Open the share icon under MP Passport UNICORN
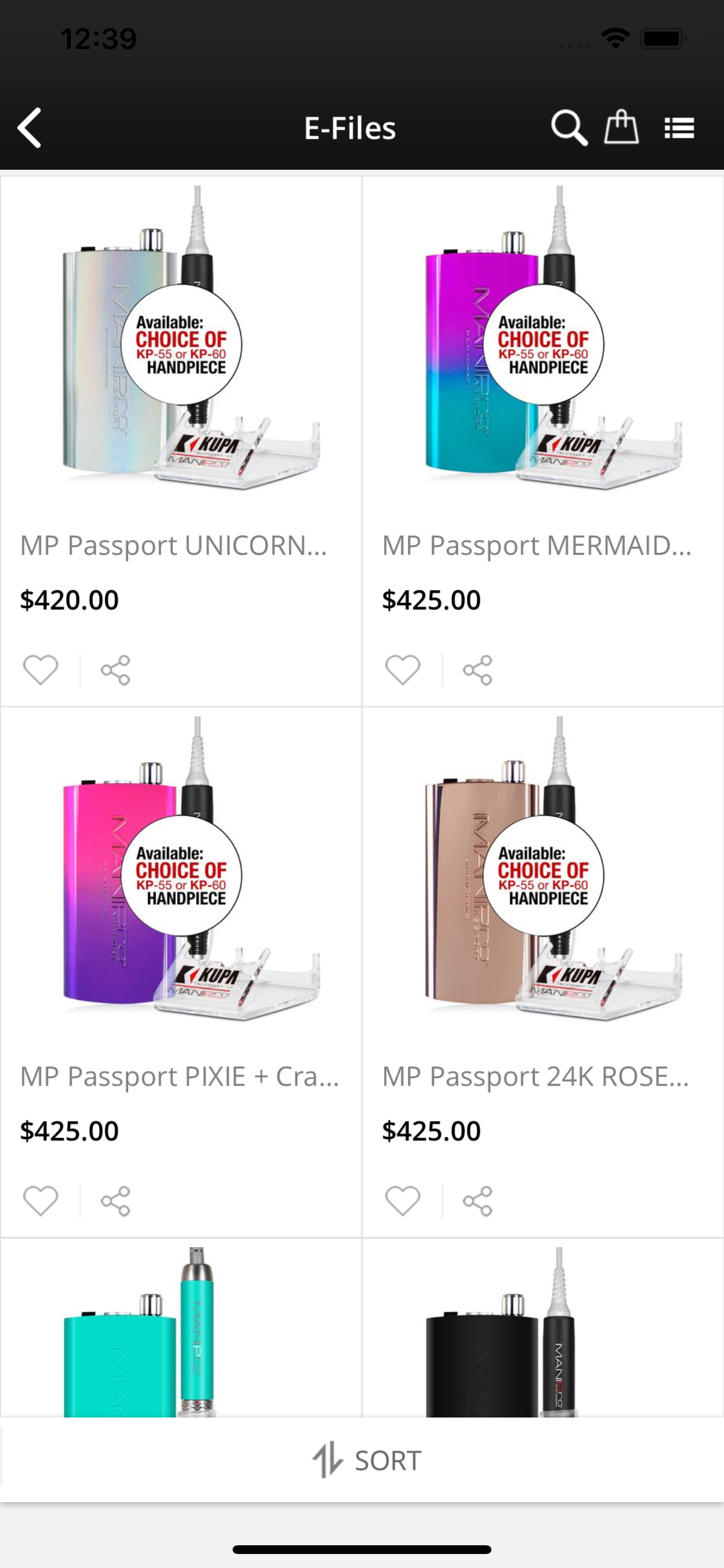This screenshot has height=1568, width=724. click(116, 670)
